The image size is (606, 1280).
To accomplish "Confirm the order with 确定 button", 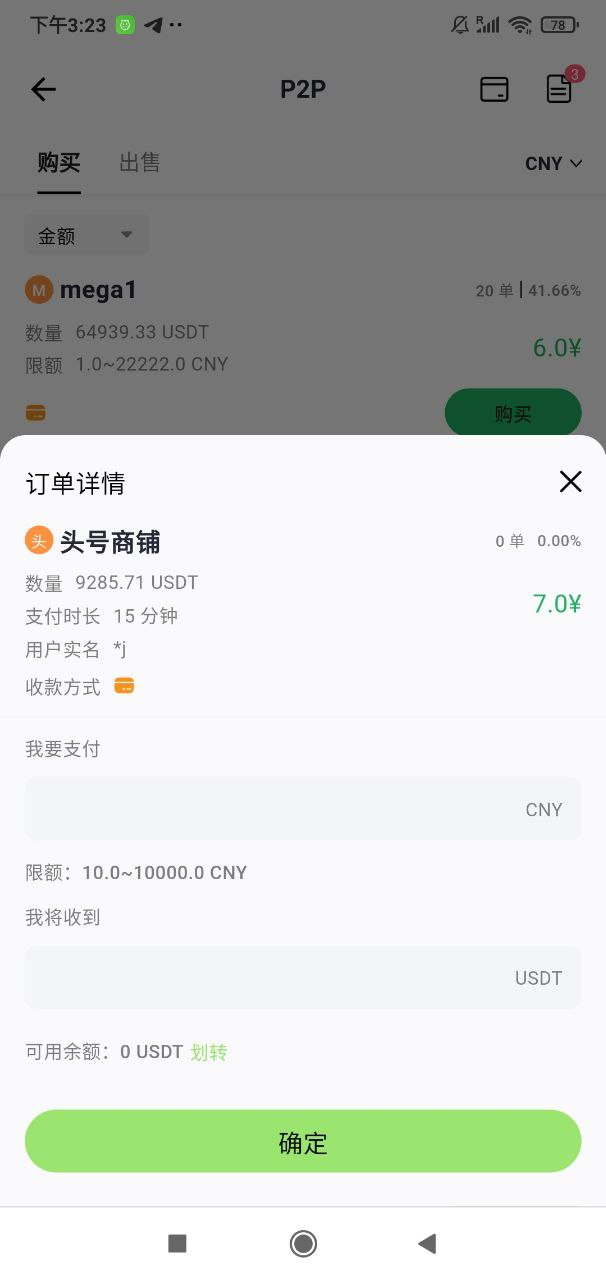I will [303, 1141].
